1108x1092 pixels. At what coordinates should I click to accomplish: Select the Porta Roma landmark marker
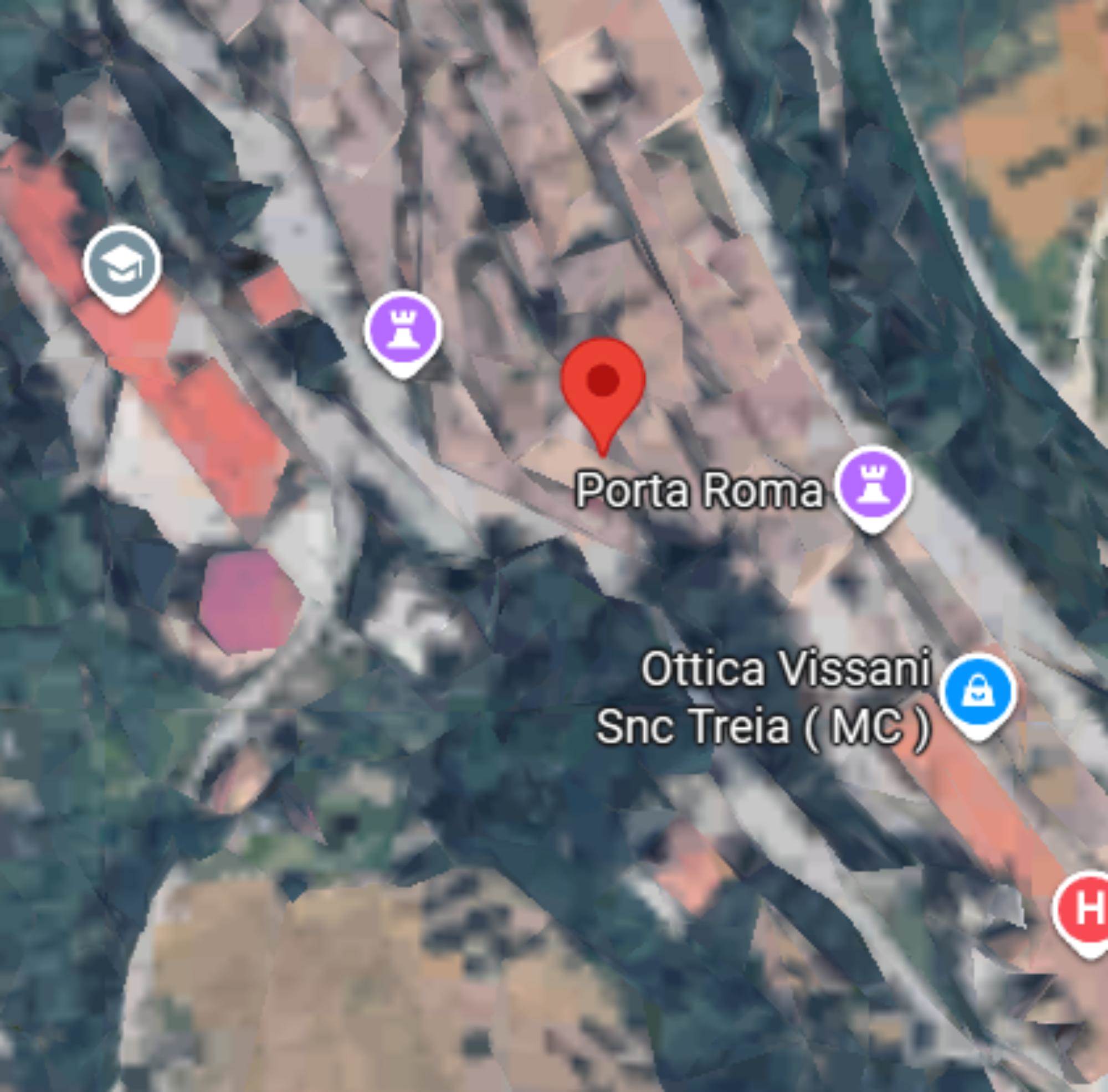pos(871,485)
